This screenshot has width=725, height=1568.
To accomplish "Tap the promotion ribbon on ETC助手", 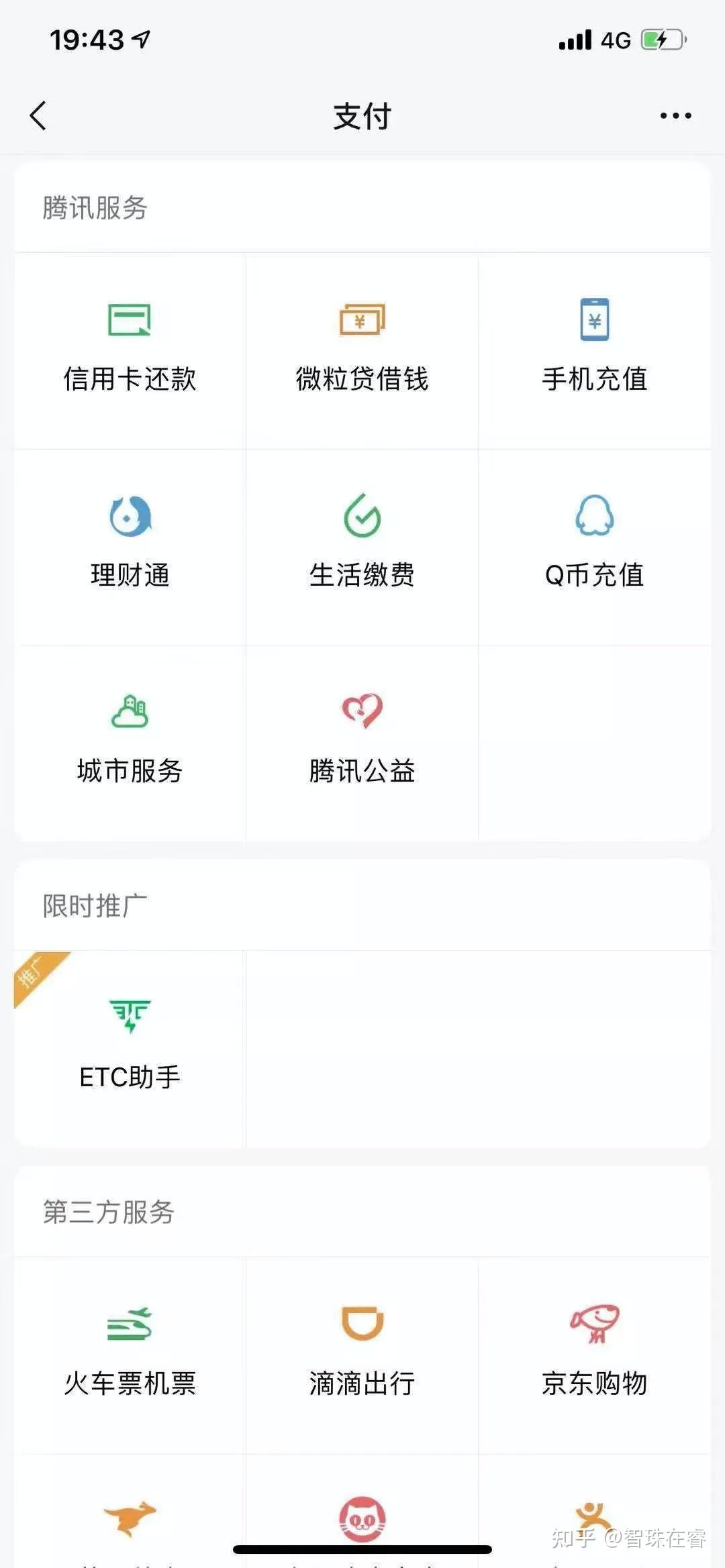I will [x=32, y=970].
